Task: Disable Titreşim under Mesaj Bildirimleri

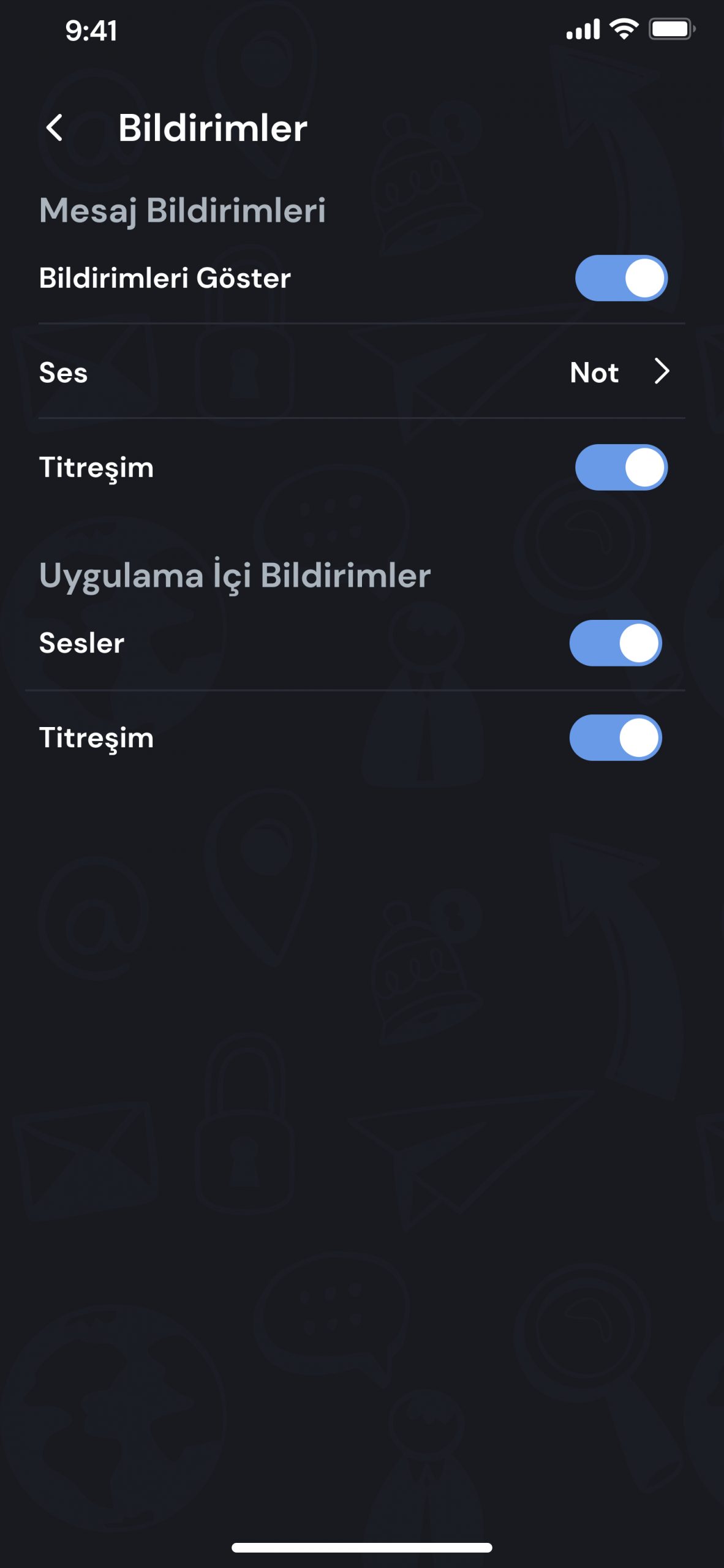Action: 620,467
